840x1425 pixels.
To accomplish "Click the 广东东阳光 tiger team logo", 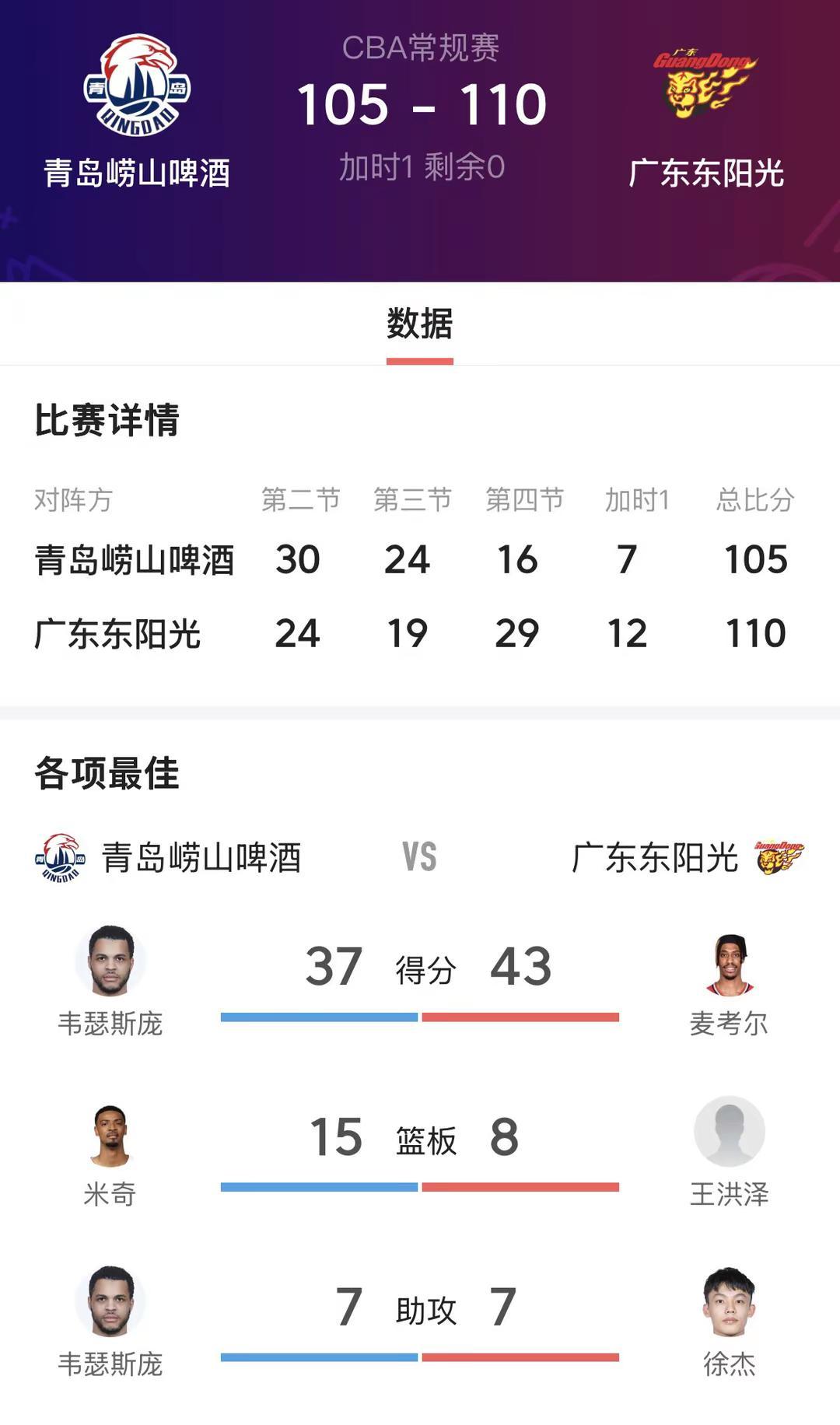I will point(704,82).
